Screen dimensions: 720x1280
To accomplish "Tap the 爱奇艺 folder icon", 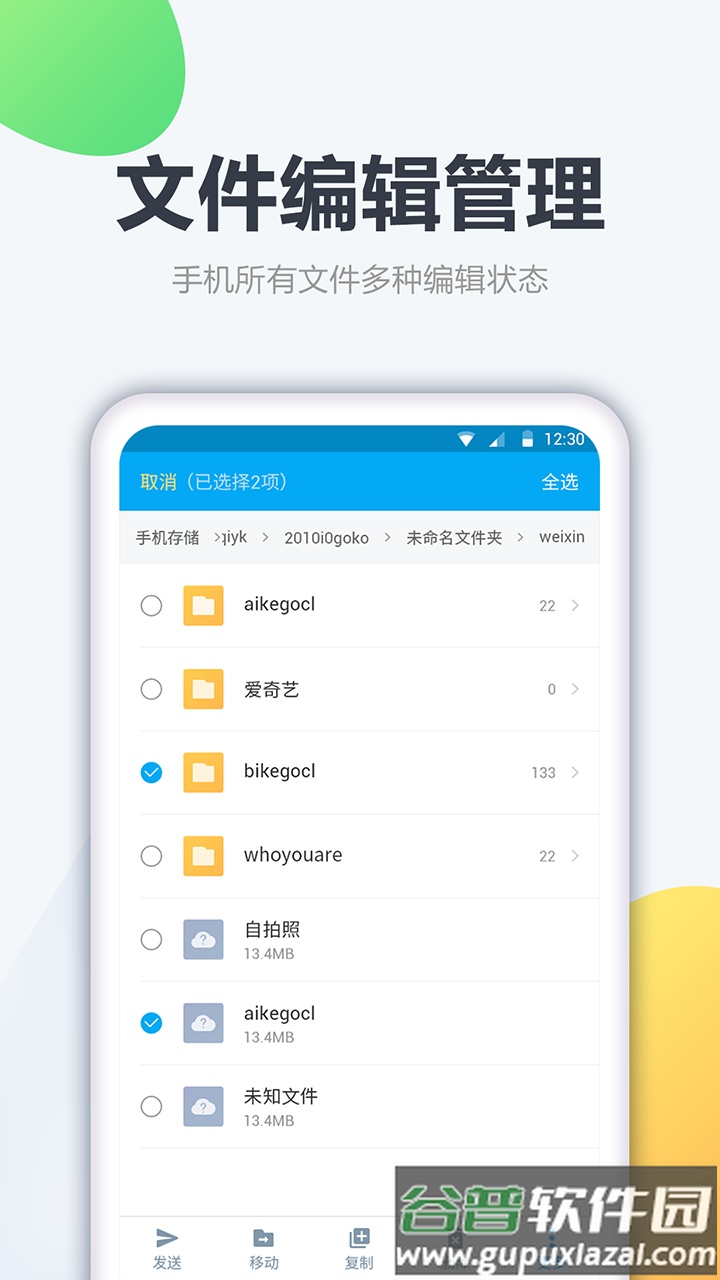I will coord(203,689).
